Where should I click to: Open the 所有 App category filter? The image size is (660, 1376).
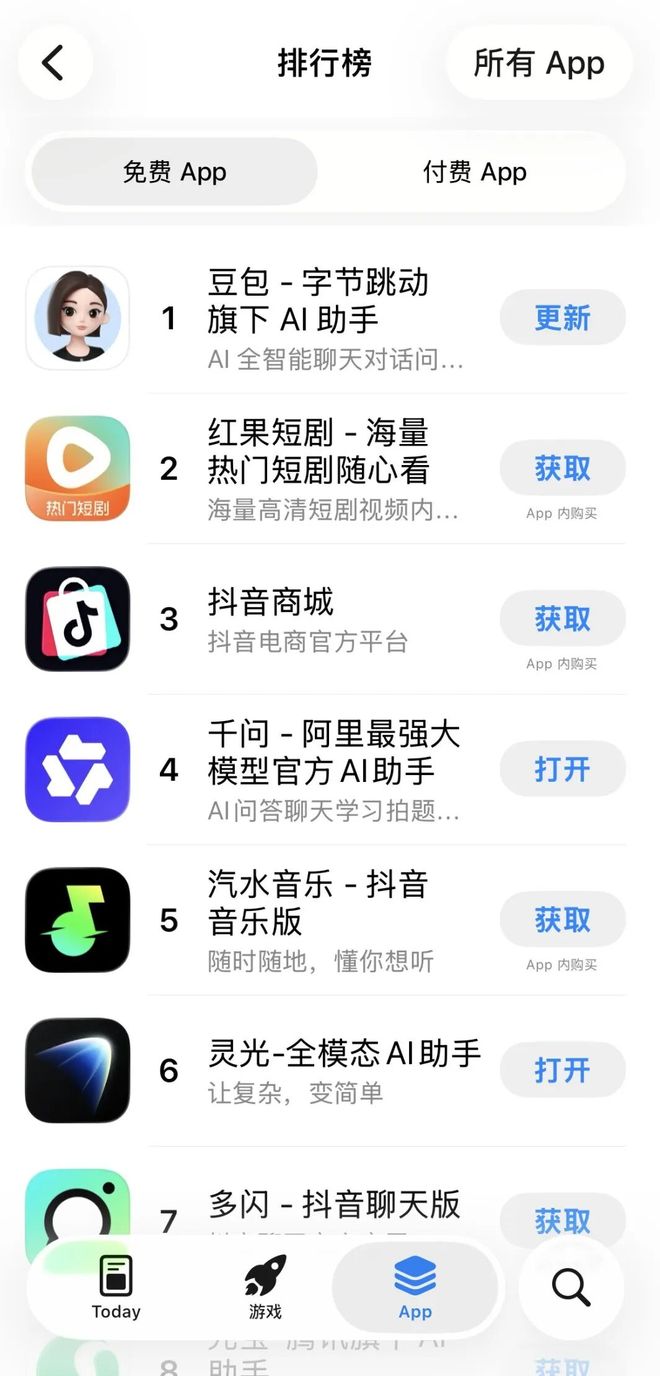pyautogui.click(x=539, y=63)
